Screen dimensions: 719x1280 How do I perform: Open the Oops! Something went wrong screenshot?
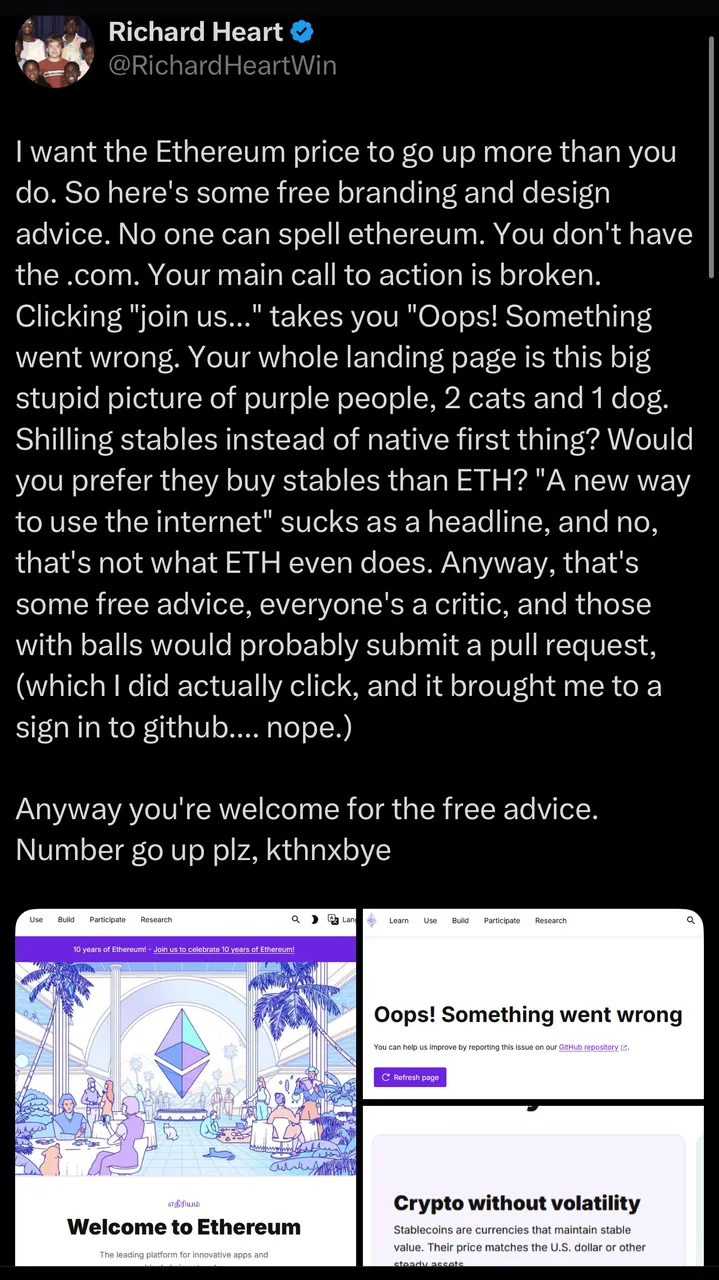(532, 1003)
